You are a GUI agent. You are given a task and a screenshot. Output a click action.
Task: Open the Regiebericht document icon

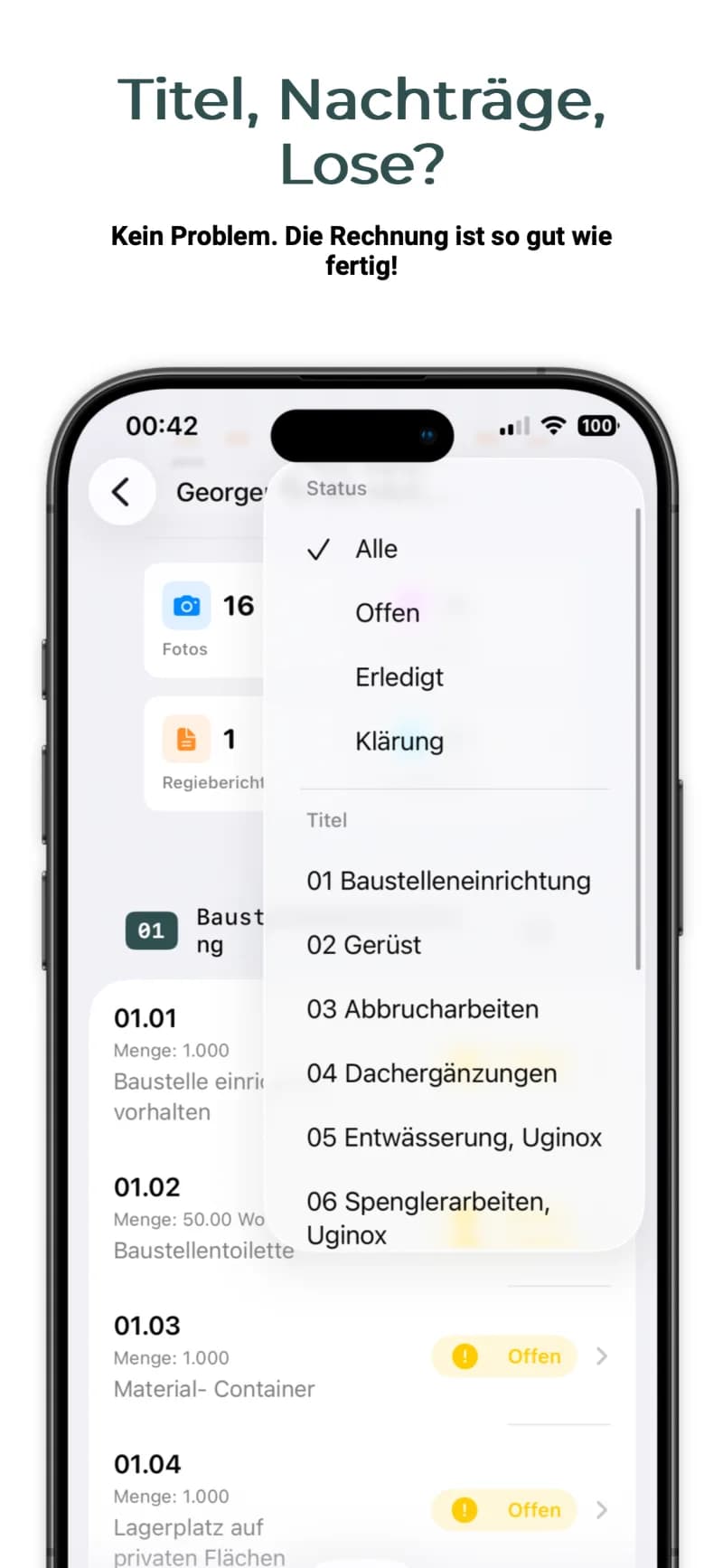[x=184, y=739]
